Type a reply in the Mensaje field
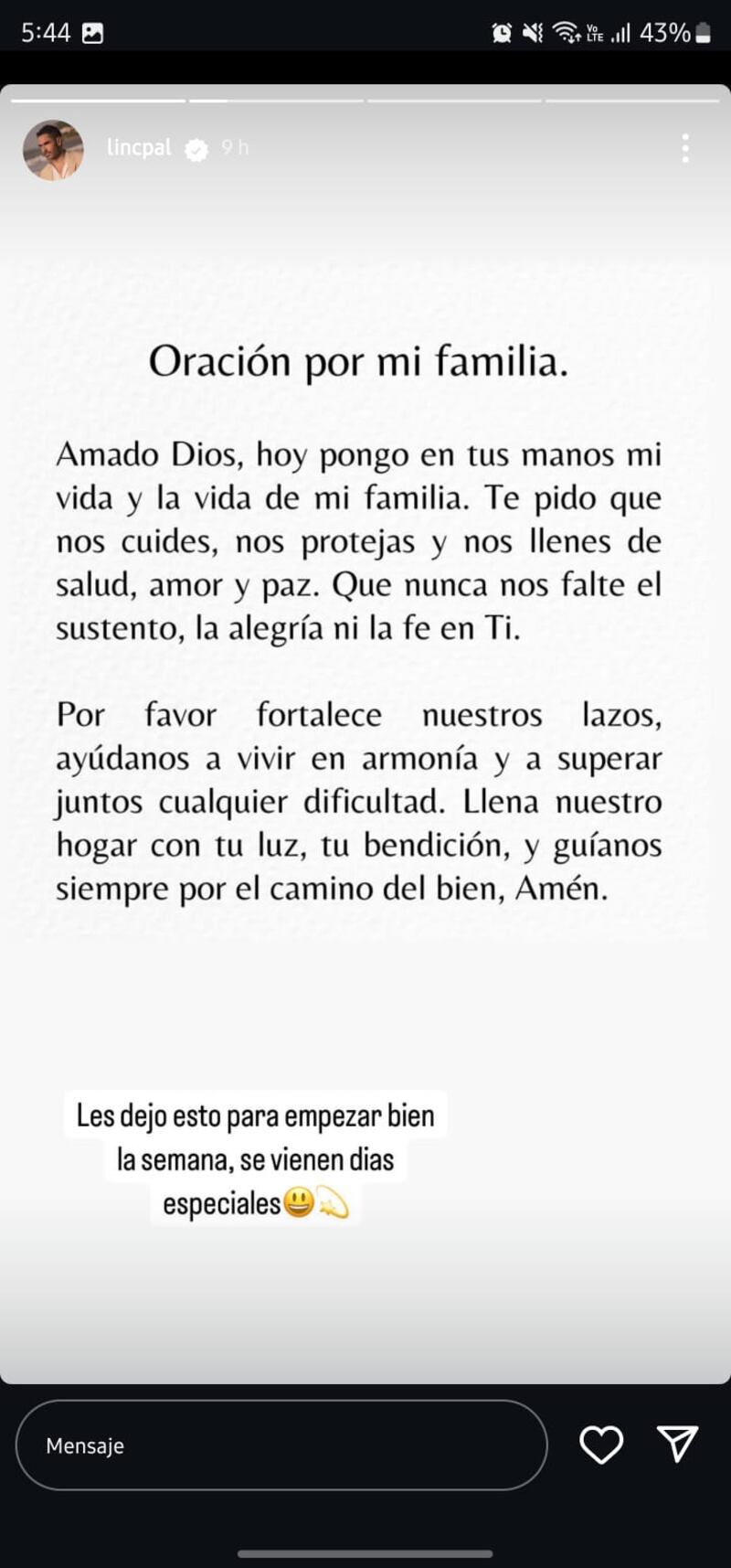 point(281,1445)
